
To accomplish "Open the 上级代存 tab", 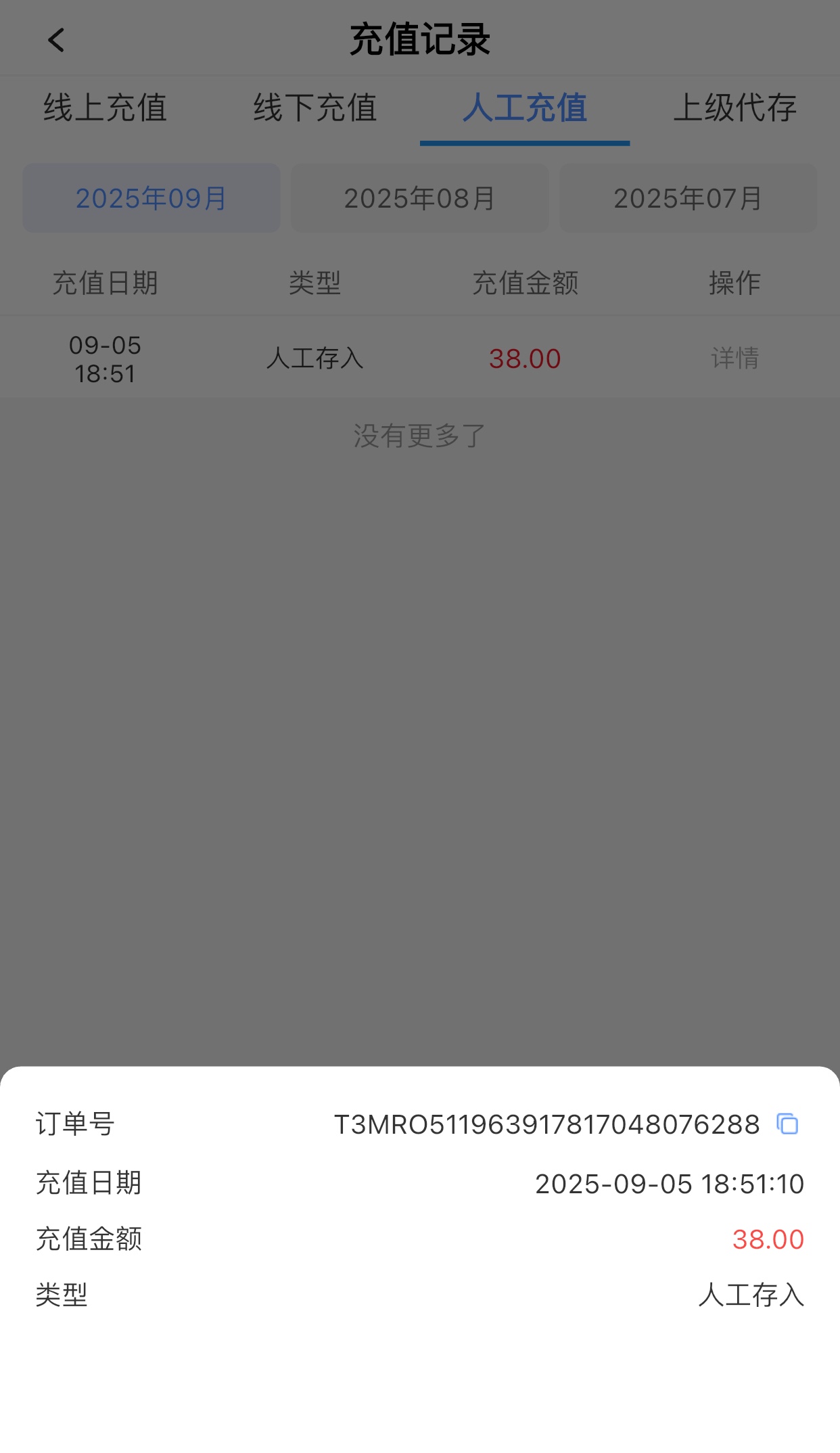I will pyautogui.click(x=734, y=108).
